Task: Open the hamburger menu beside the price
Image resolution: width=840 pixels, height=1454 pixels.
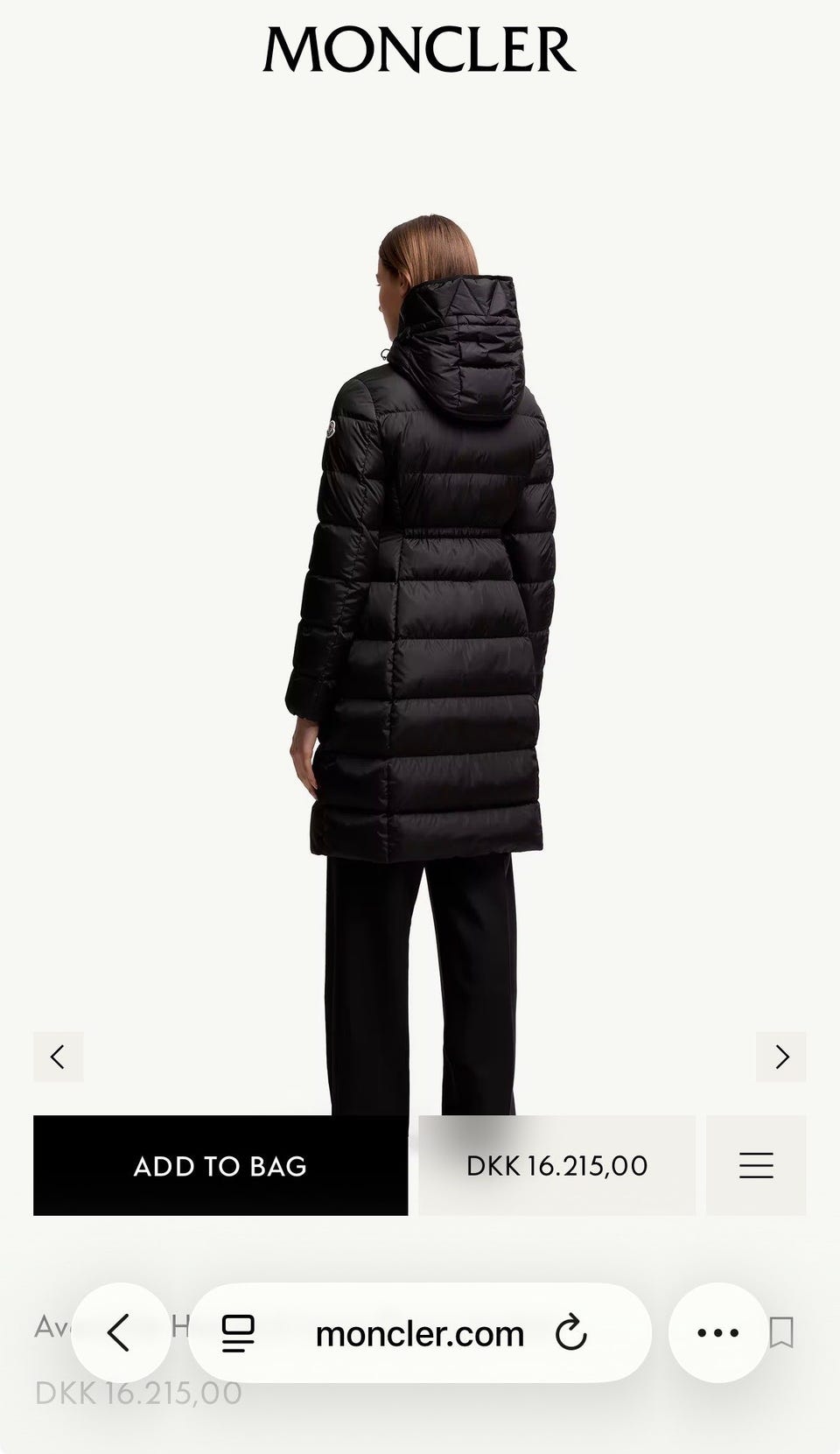Action: [756, 1165]
